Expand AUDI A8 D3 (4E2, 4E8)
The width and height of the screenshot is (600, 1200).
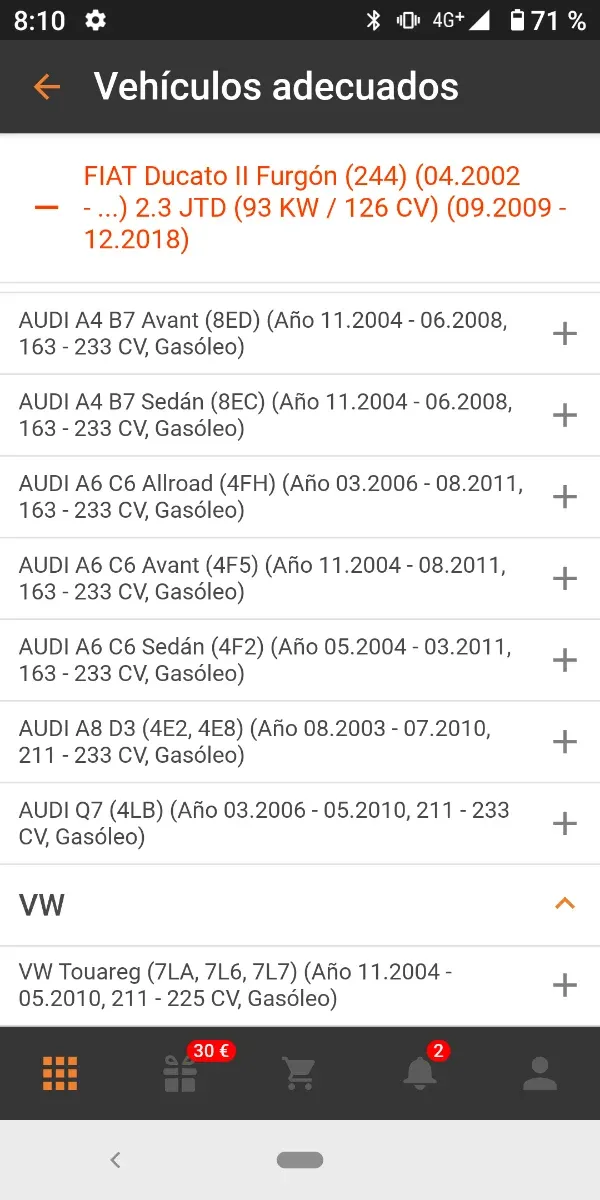coord(565,742)
